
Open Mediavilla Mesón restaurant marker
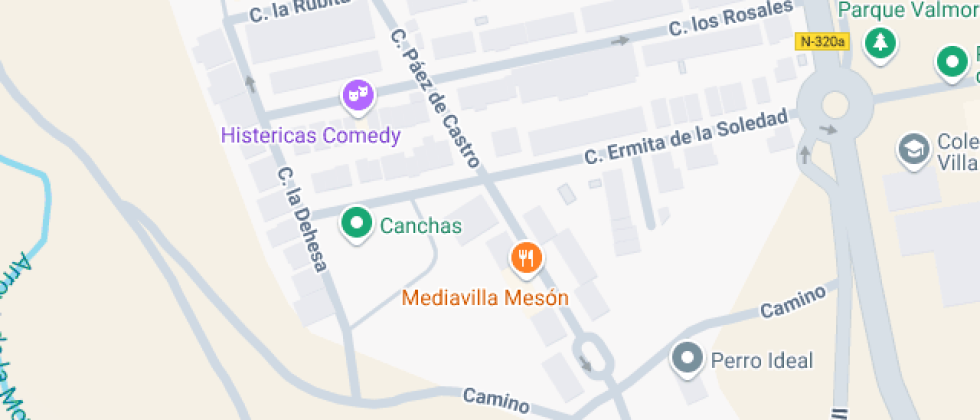click(x=526, y=259)
